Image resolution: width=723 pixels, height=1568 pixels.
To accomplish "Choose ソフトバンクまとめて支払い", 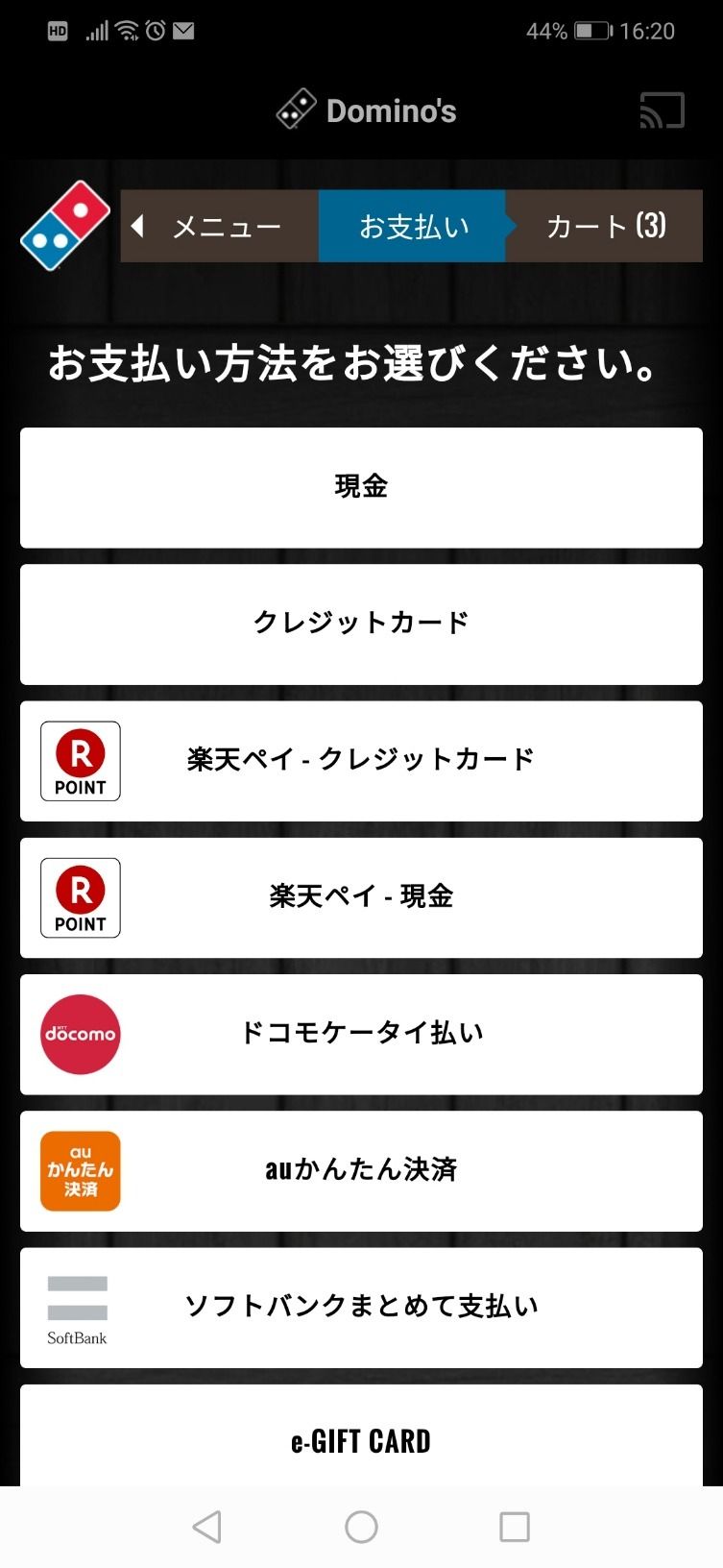I will click(x=361, y=1307).
